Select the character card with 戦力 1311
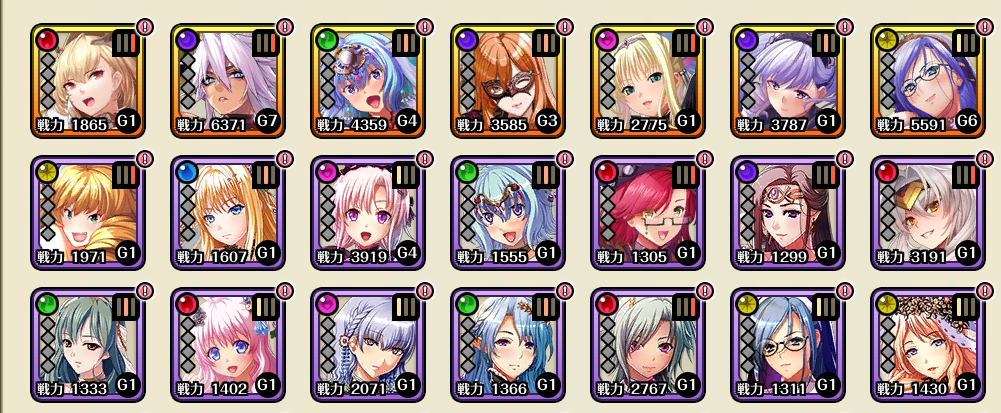The image size is (1001, 413). coord(788,345)
